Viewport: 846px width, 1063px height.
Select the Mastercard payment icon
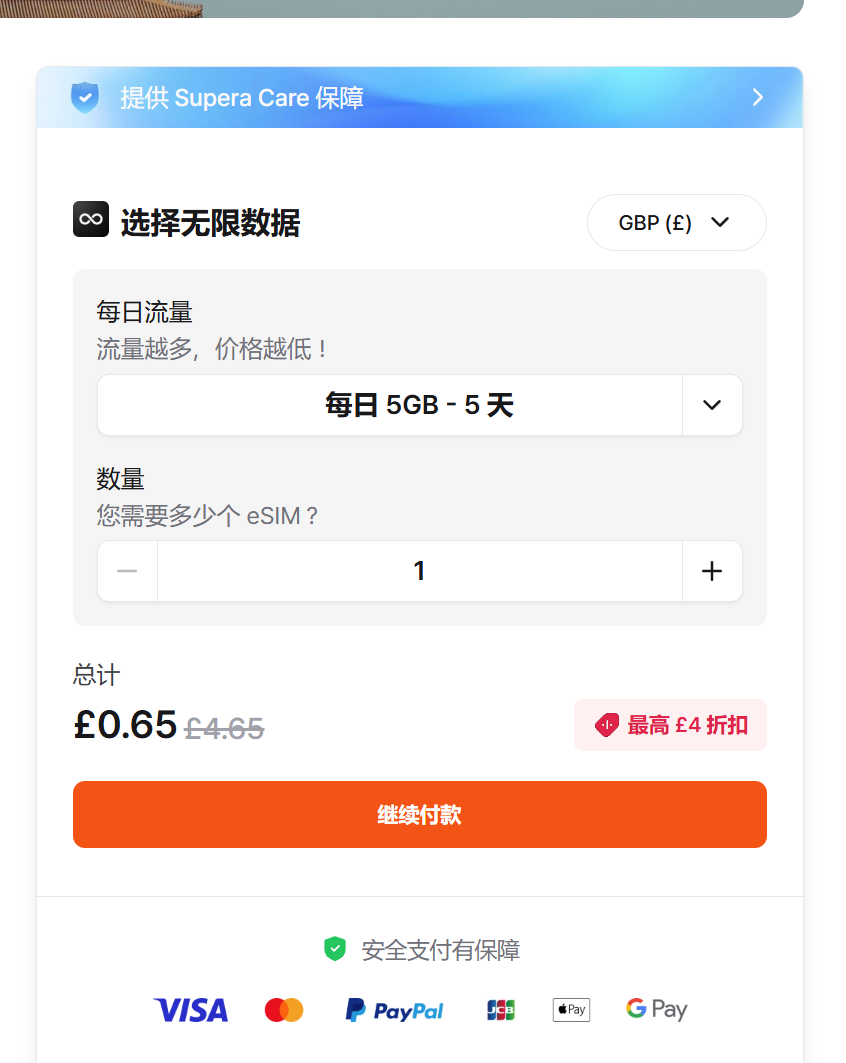click(x=283, y=1010)
